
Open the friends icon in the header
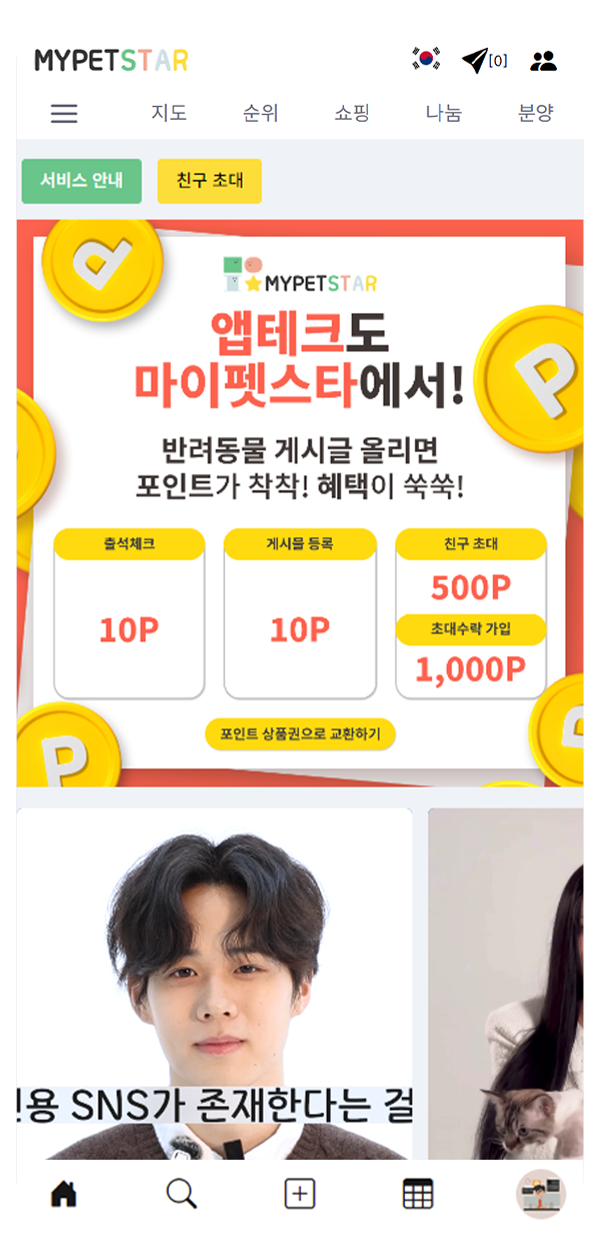(x=543, y=61)
